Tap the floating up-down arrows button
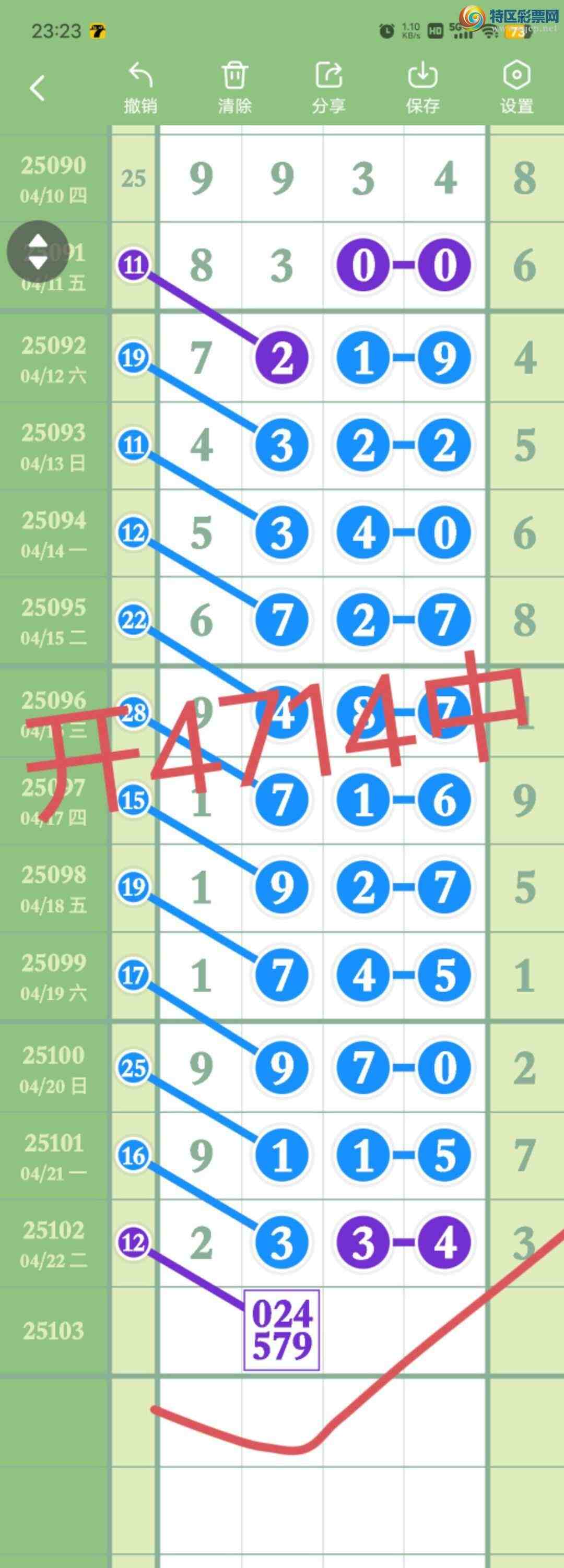Screen dimensions: 564x1568 click(38, 251)
